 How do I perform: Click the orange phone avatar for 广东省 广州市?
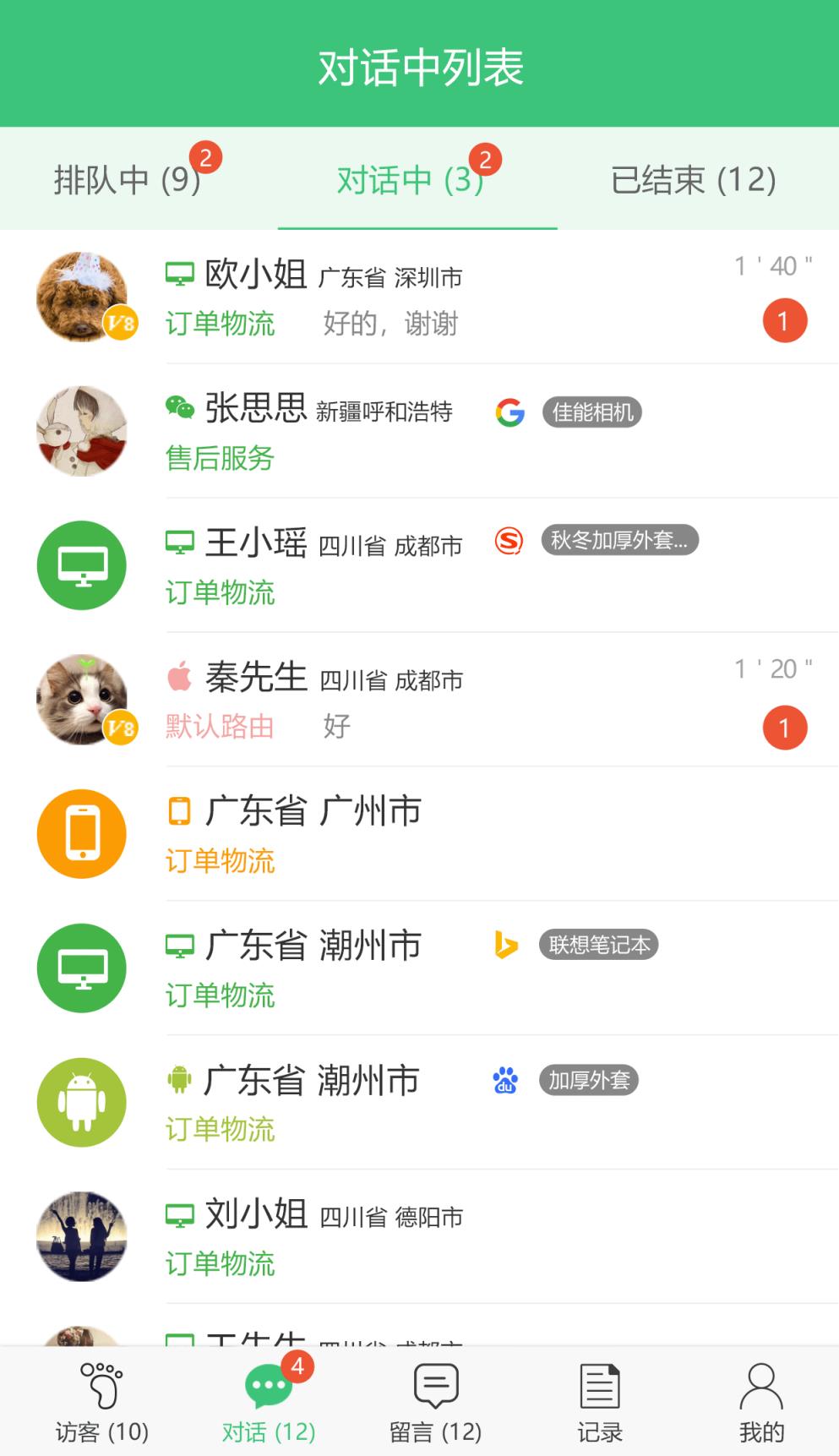[x=81, y=833]
